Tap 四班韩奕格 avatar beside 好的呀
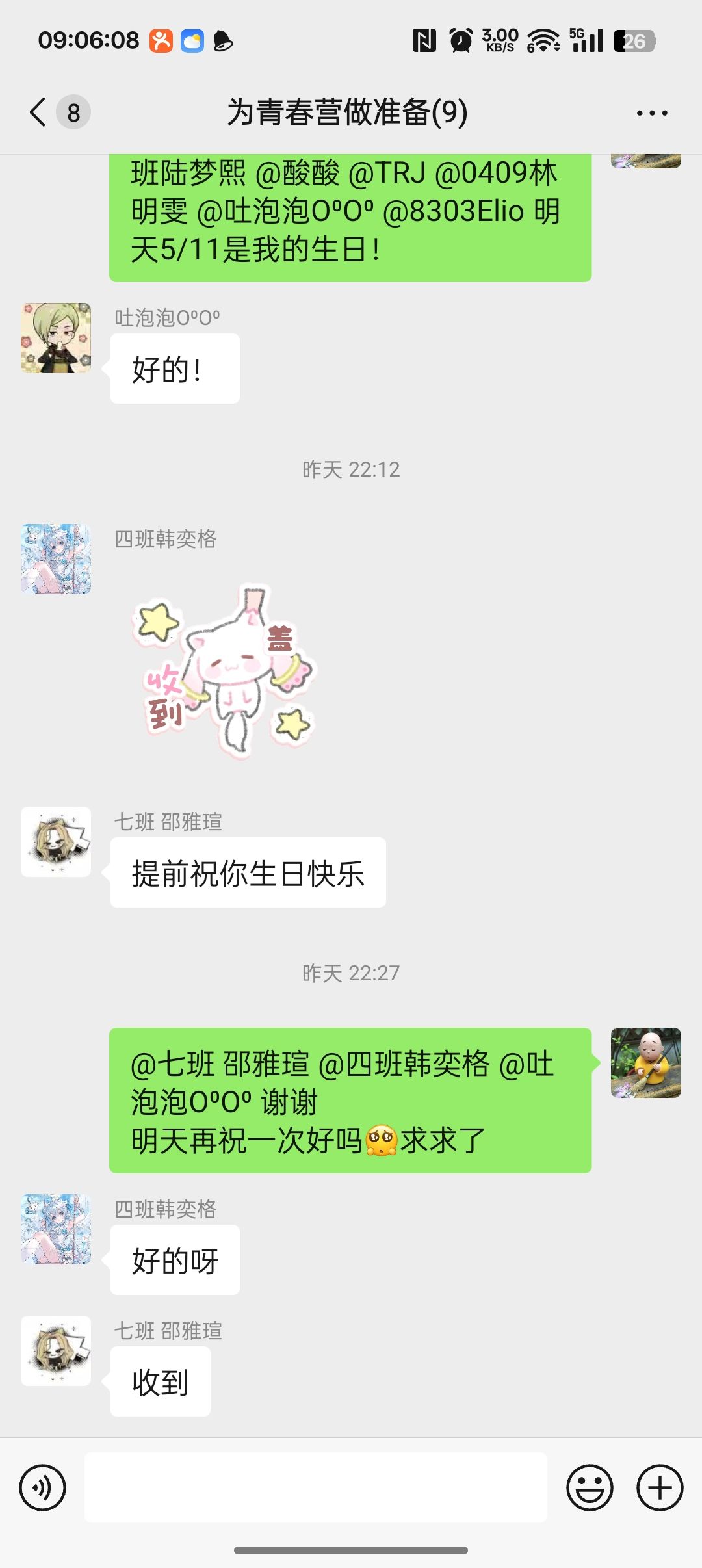The height and width of the screenshot is (1568, 702). coord(56,1229)
